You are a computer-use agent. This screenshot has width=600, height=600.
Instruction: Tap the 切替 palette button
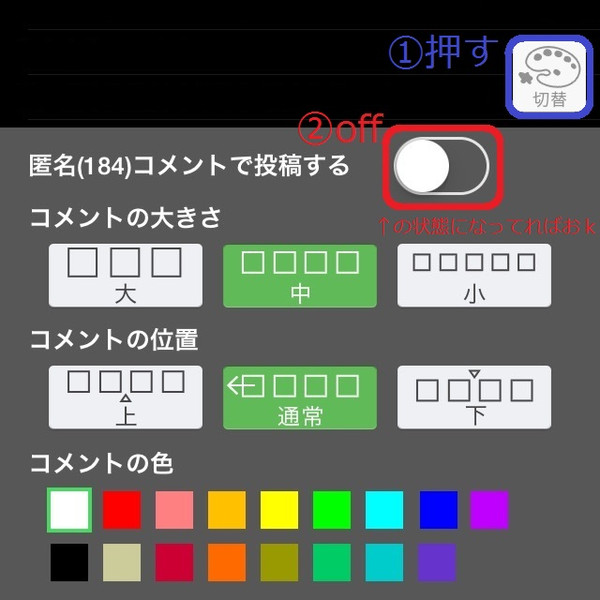pyautogui.click(x=549, y=75)
